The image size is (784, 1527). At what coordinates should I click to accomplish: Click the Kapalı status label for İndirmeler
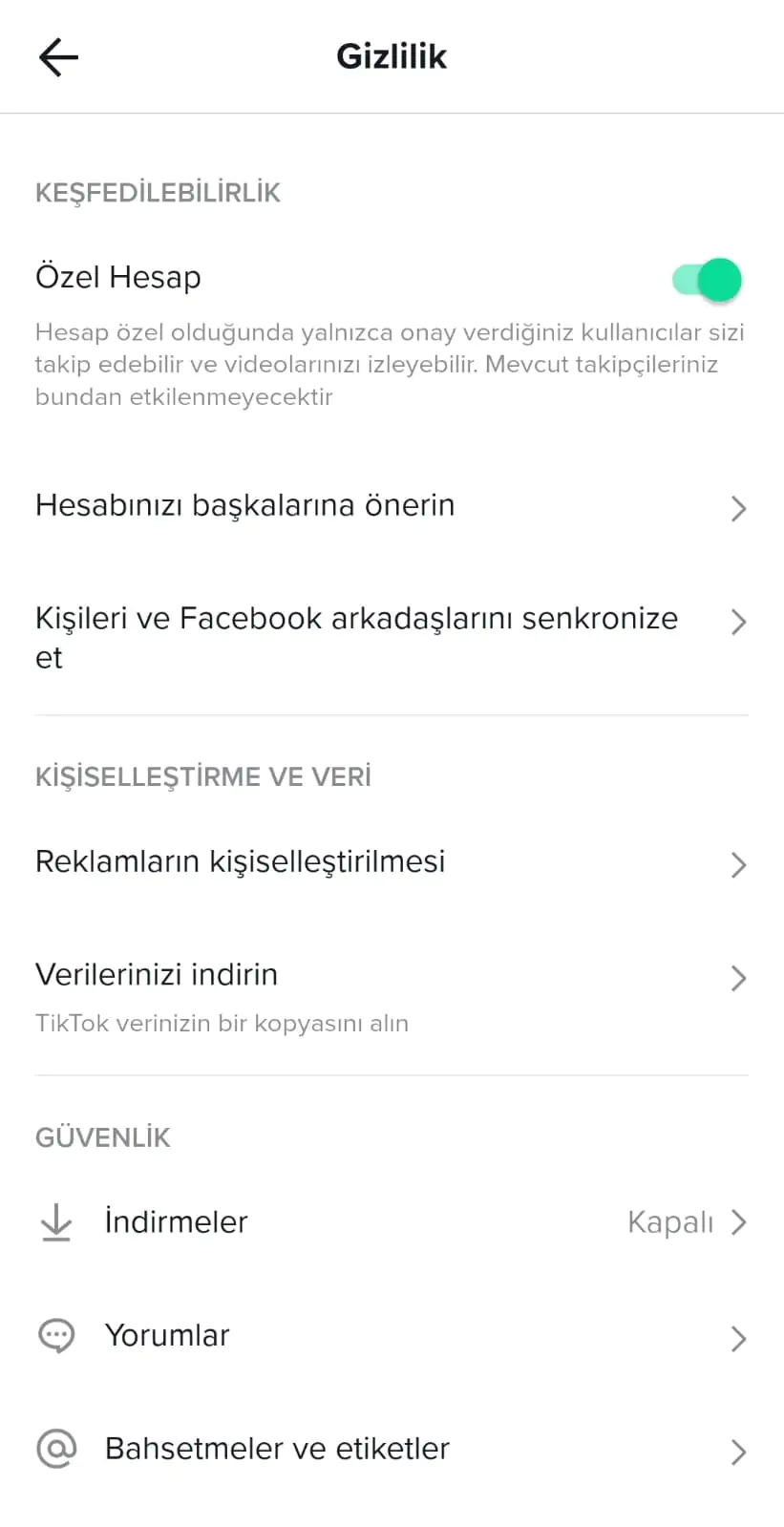pyautogui.click(x=669, y=1222)
